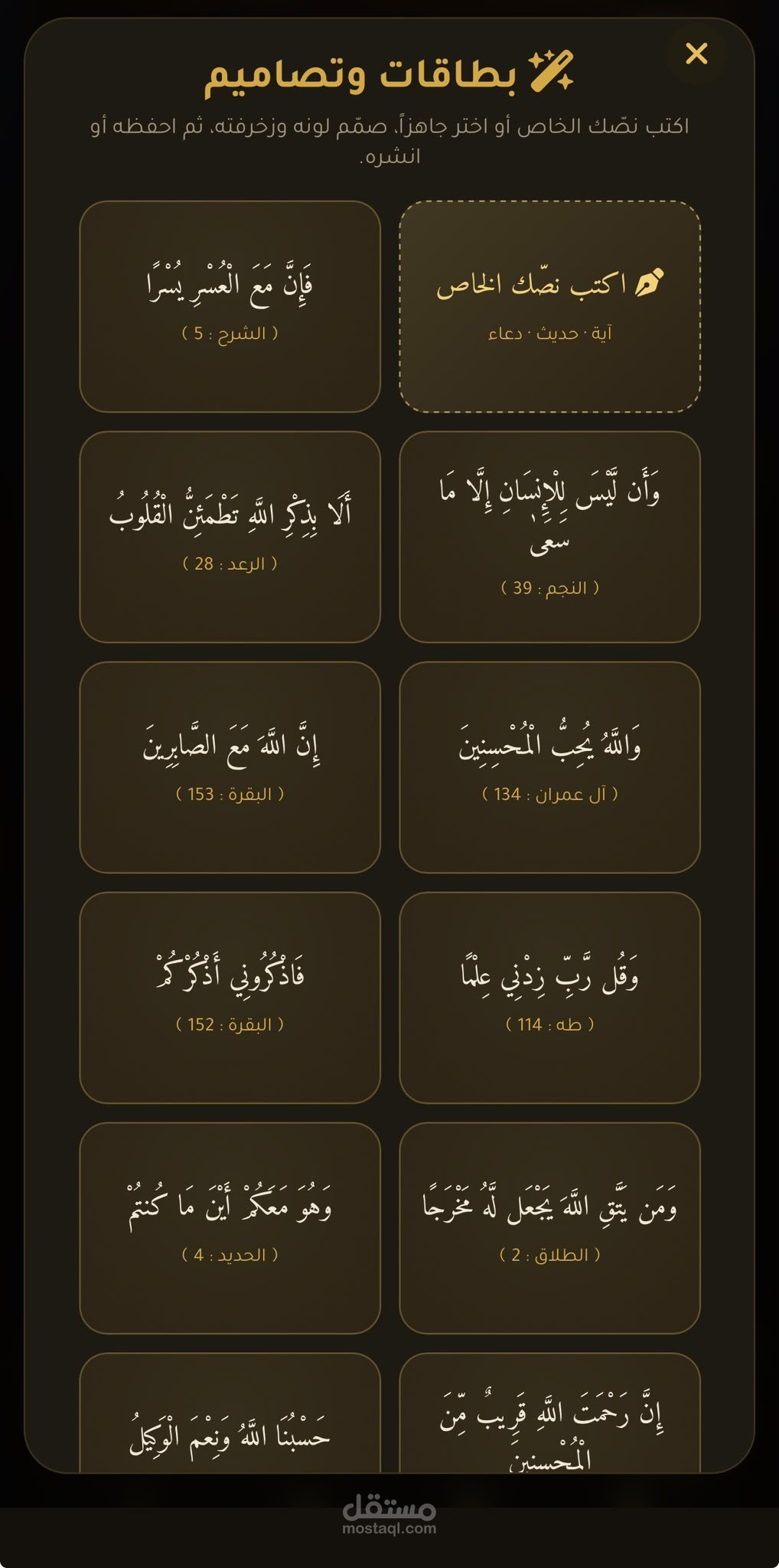Close the cards and designs dialog
Screen dimensions: 779x1568
(x=696, y=54)
